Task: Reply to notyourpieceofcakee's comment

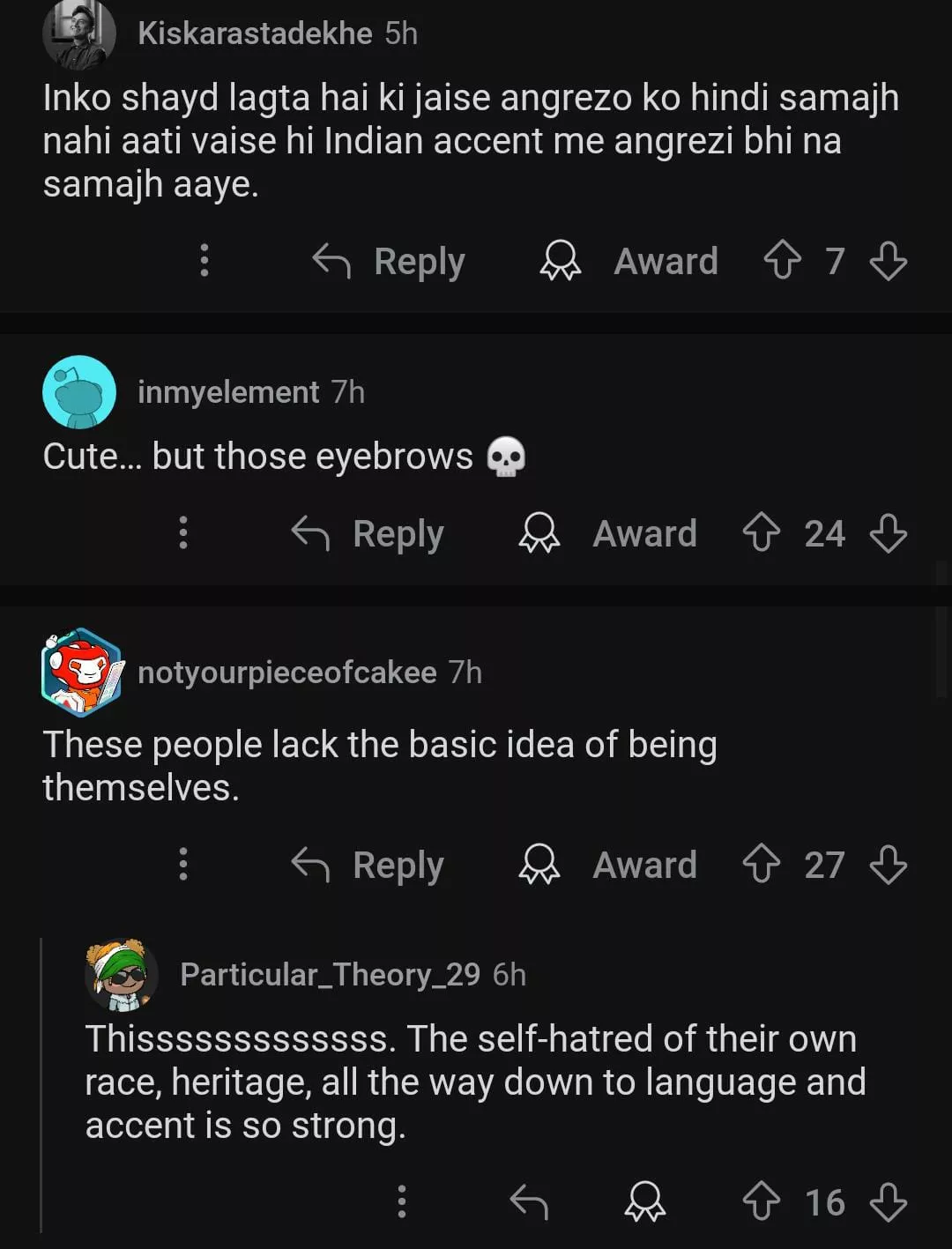Action: click(x=368, y=865)
